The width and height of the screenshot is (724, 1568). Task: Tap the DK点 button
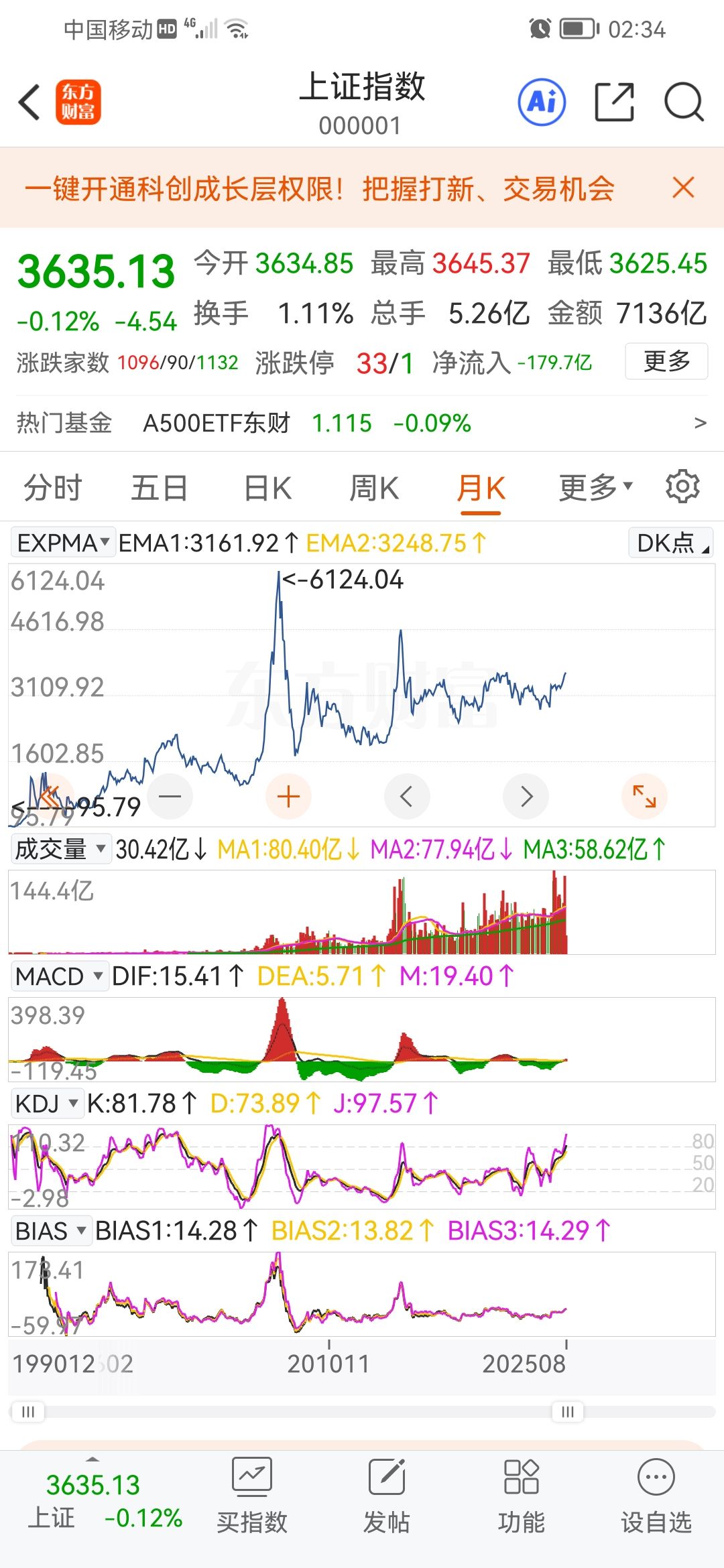click(670, 542)
